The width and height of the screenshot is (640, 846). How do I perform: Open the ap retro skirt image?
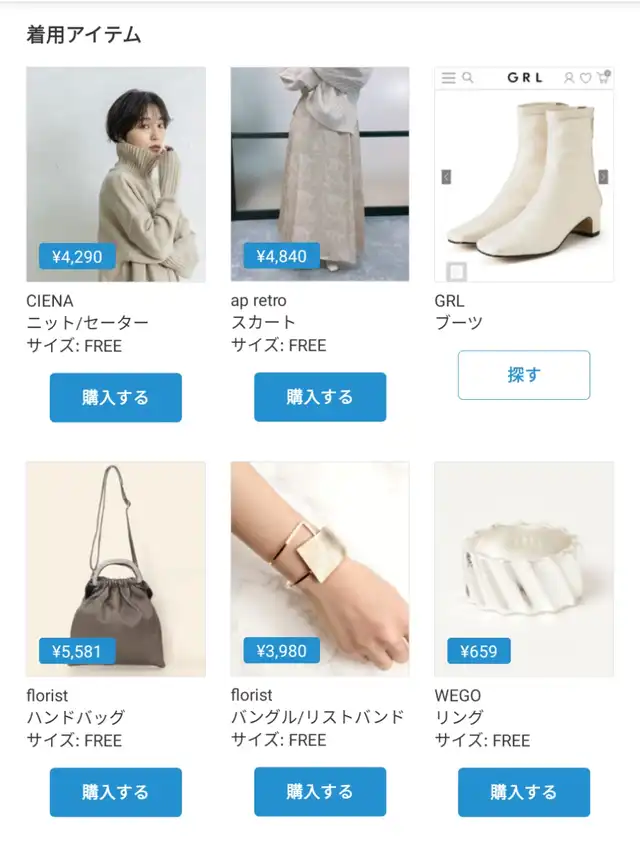(320, 174)
